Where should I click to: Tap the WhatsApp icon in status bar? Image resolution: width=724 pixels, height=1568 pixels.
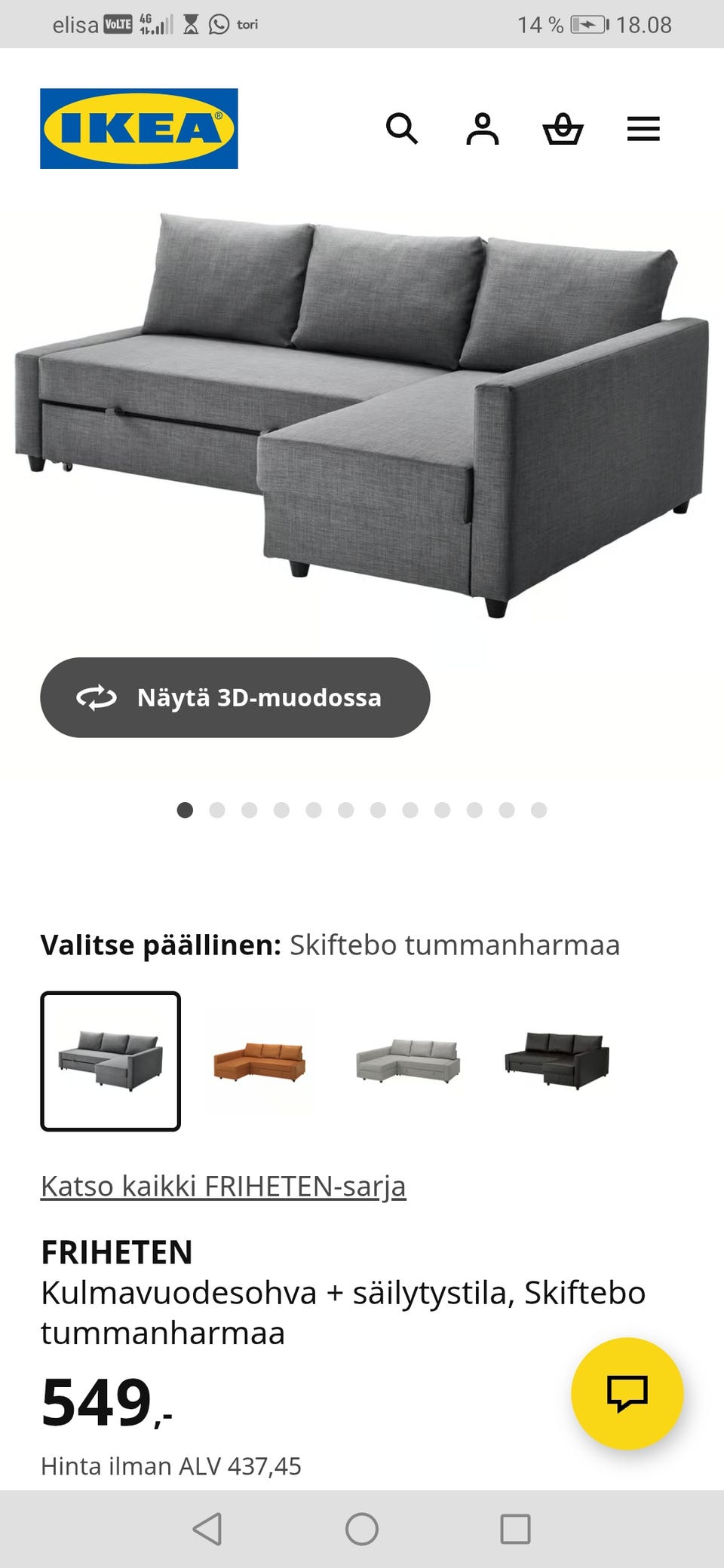[x=219, y=23]
